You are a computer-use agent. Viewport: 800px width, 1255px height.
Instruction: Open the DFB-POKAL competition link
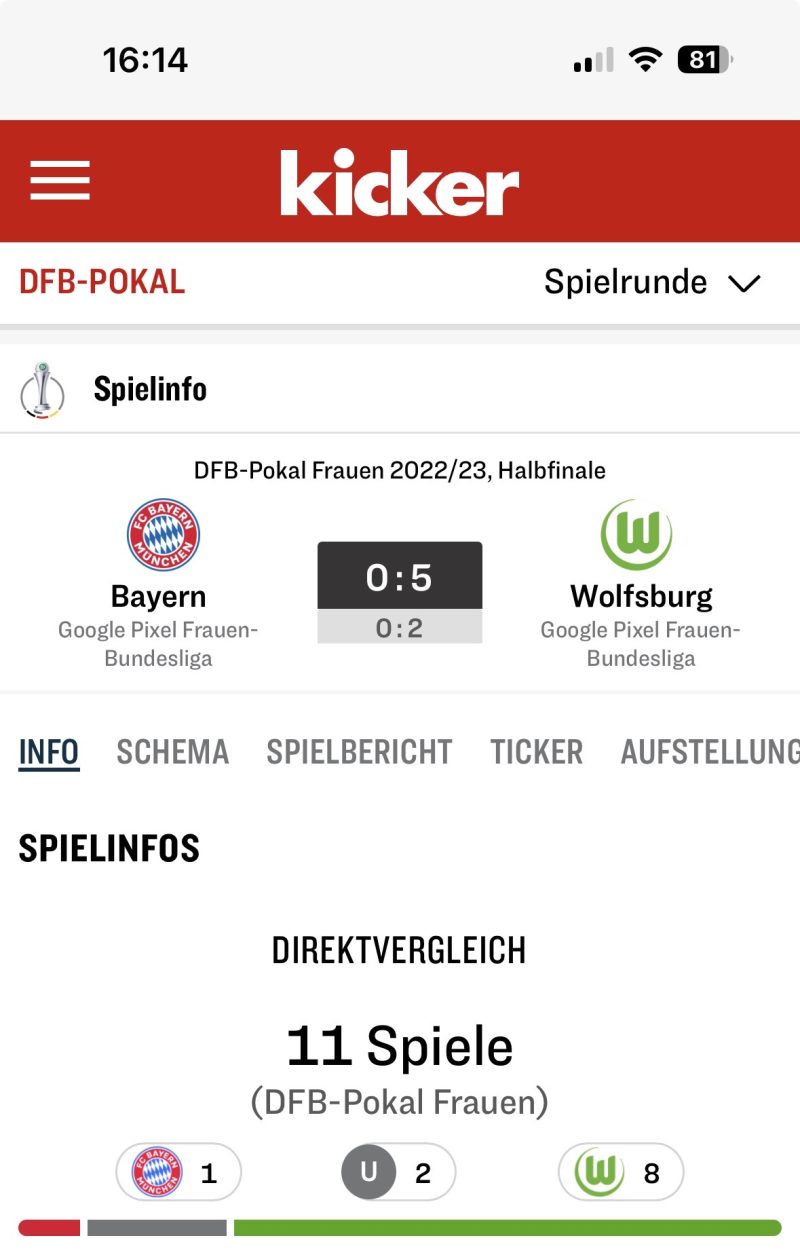click(102, 282)
